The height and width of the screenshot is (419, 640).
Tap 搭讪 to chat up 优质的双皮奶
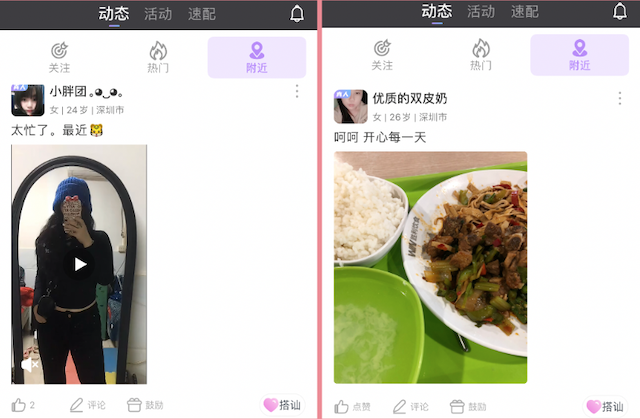click(x=605, y=406)
